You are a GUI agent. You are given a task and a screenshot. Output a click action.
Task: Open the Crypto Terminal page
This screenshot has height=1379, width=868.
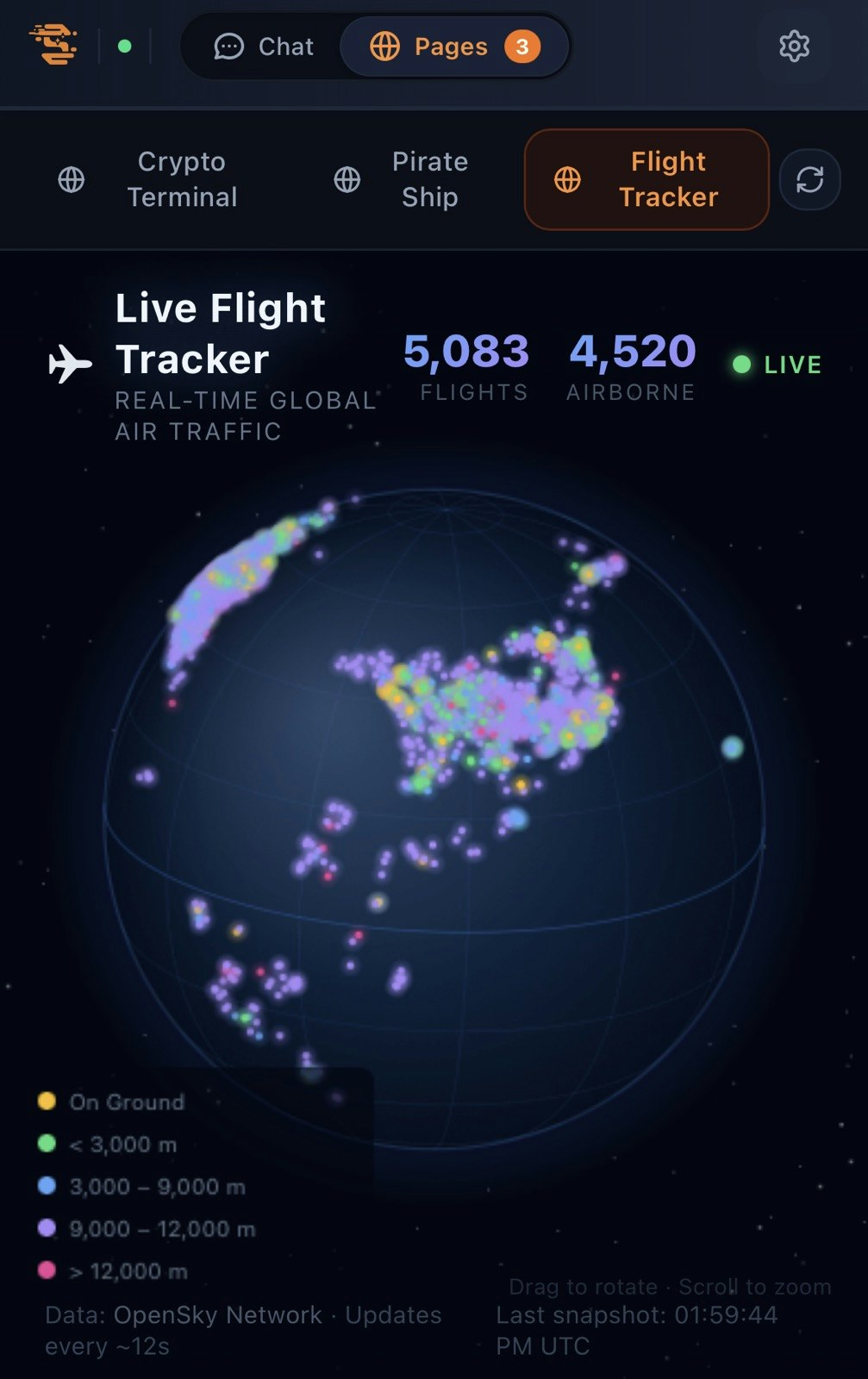pyautogui.click(x=149, y=179)
